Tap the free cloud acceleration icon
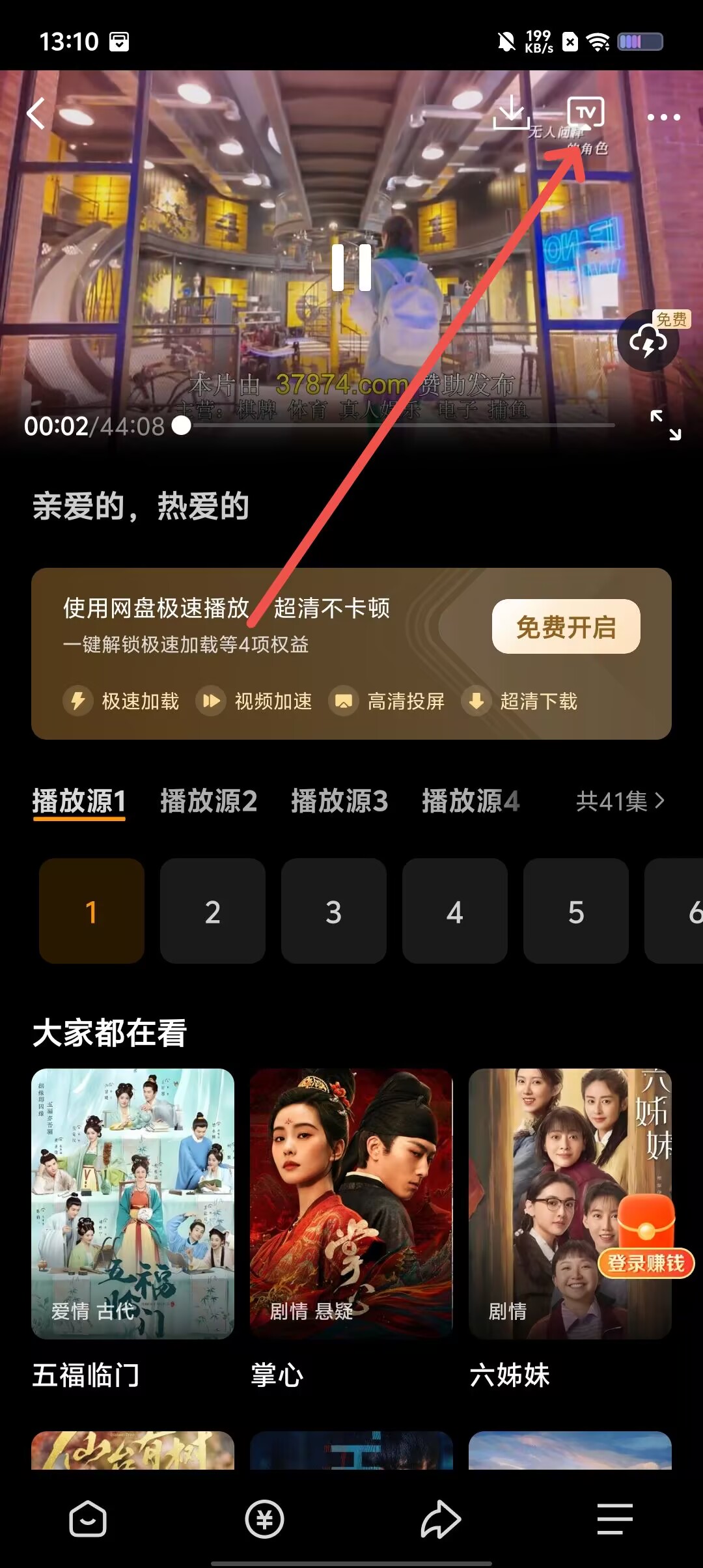The height and width of the screenshot is (1568, 703). pyautogui.click(x=649, y=340)
